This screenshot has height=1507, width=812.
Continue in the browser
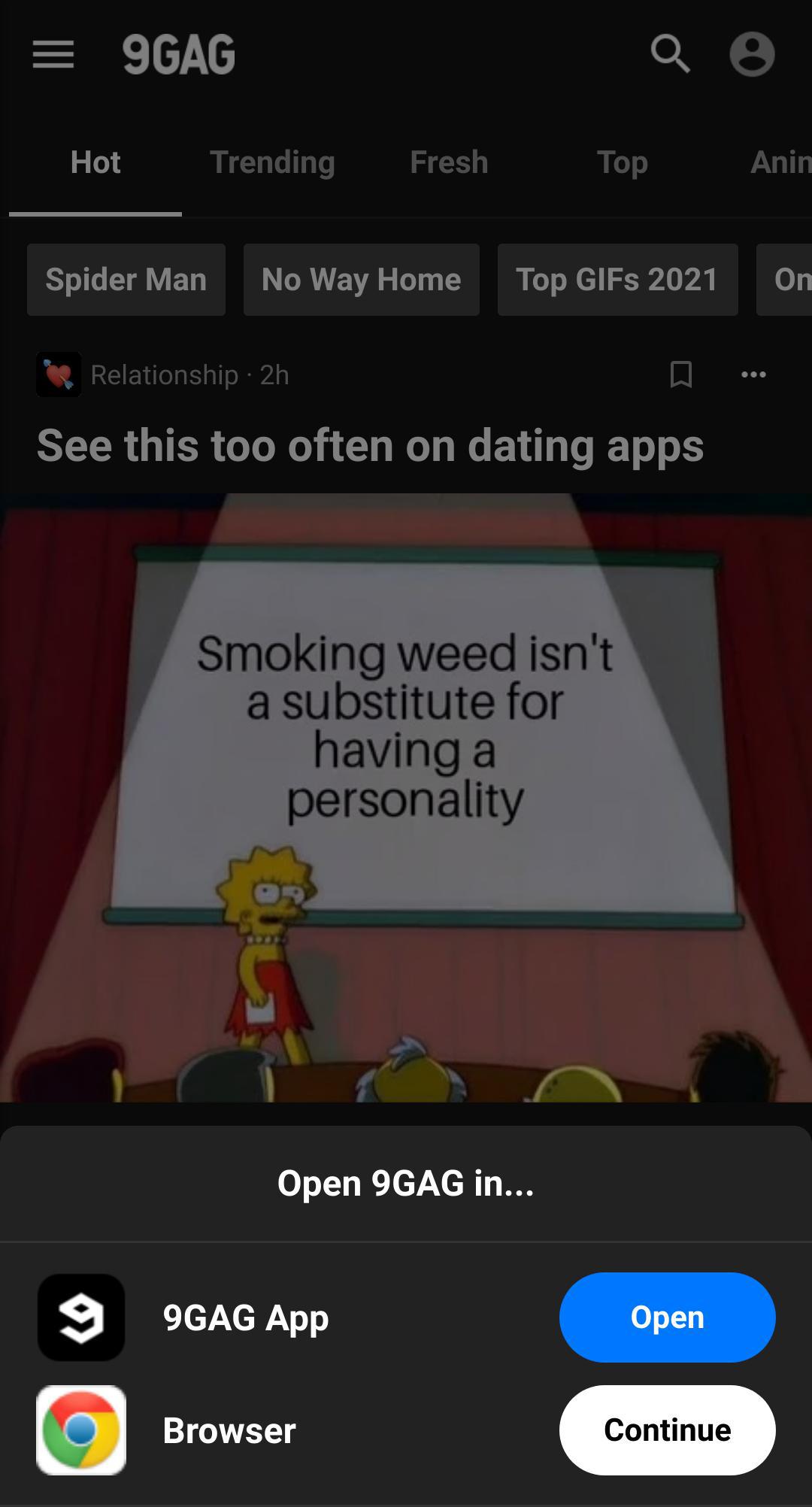coord(667,1430)
